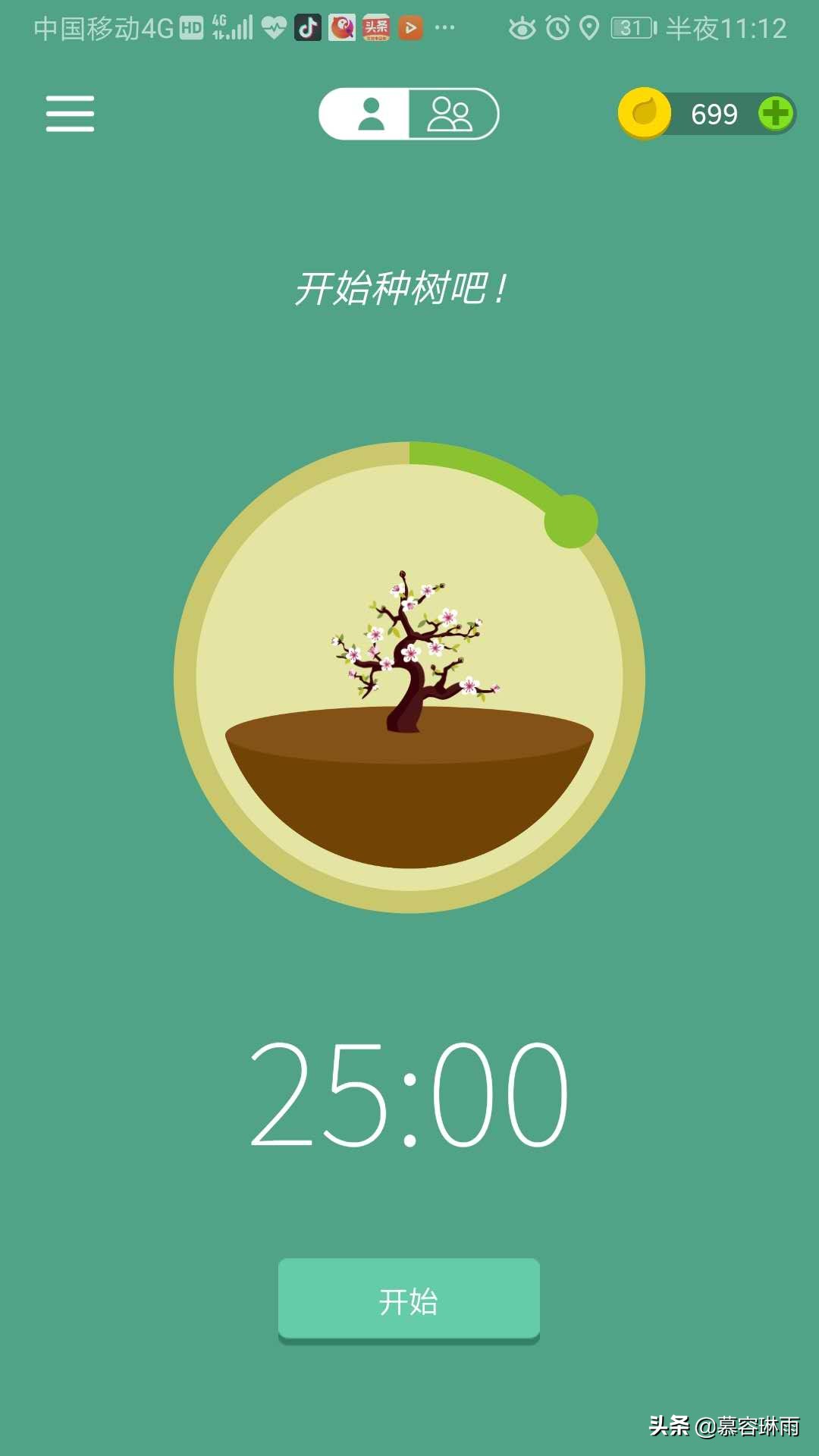Open the 699 coin balance

pos(713,114)
